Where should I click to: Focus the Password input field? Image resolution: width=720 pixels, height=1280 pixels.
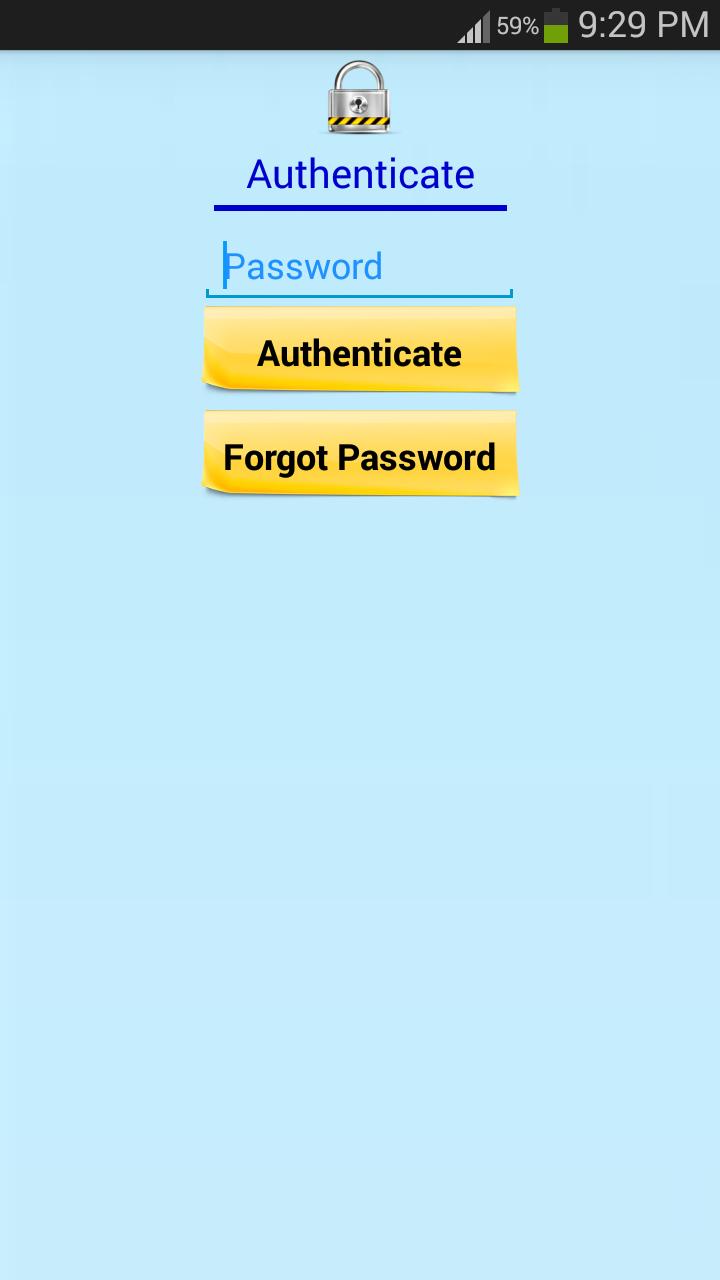pos(359,267)
